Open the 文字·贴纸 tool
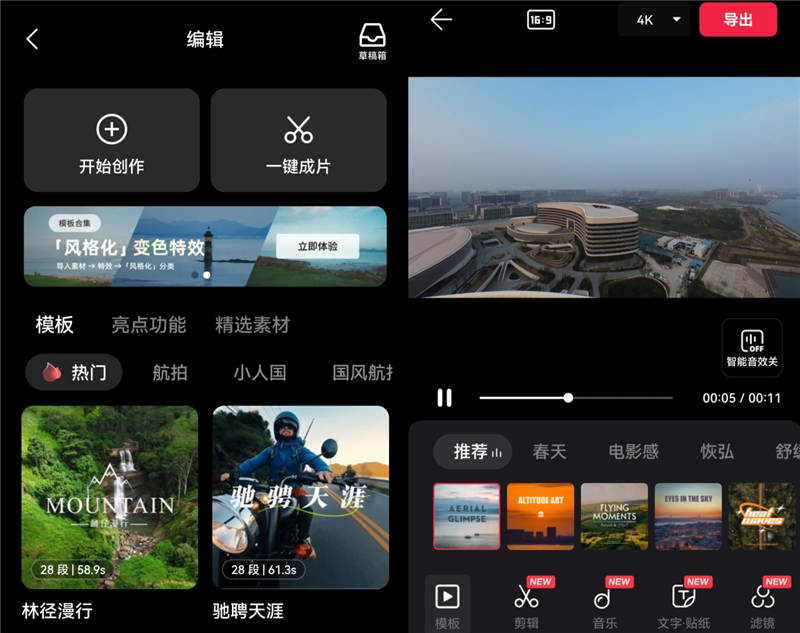Screen dimensions: 800x633 point(684,603)
